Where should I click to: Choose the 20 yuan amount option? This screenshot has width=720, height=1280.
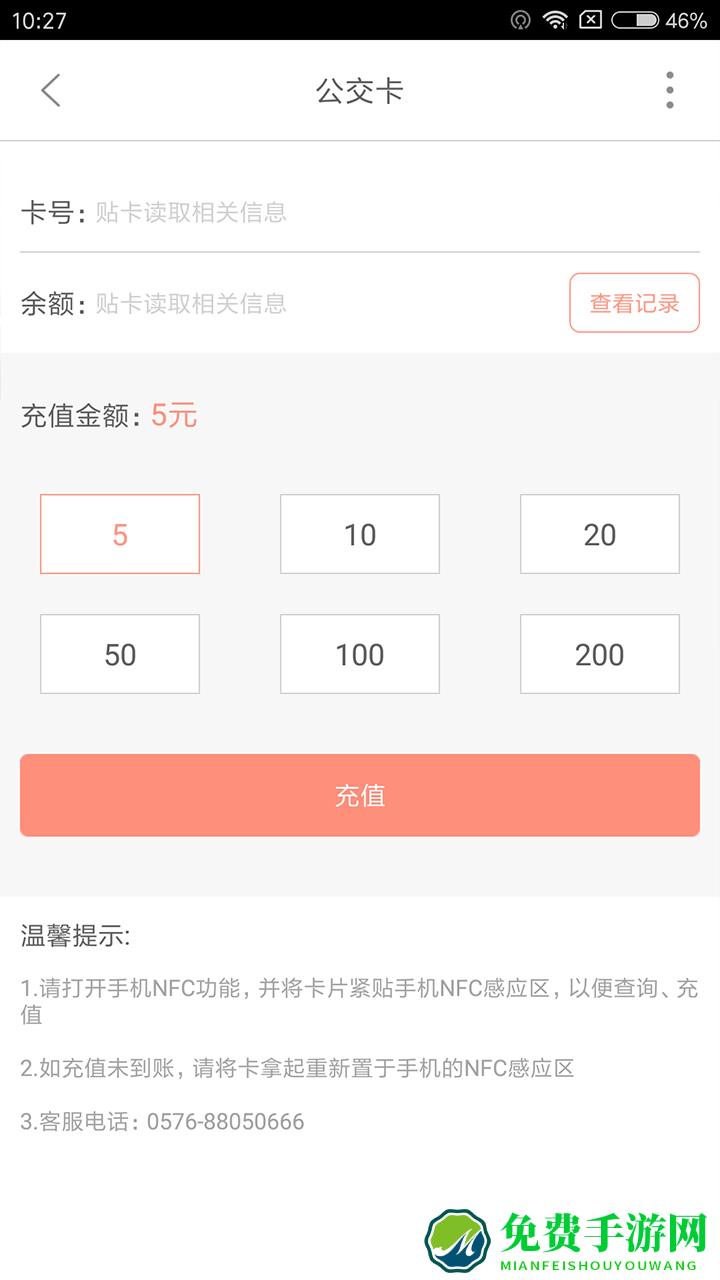(x=599, y=534)
